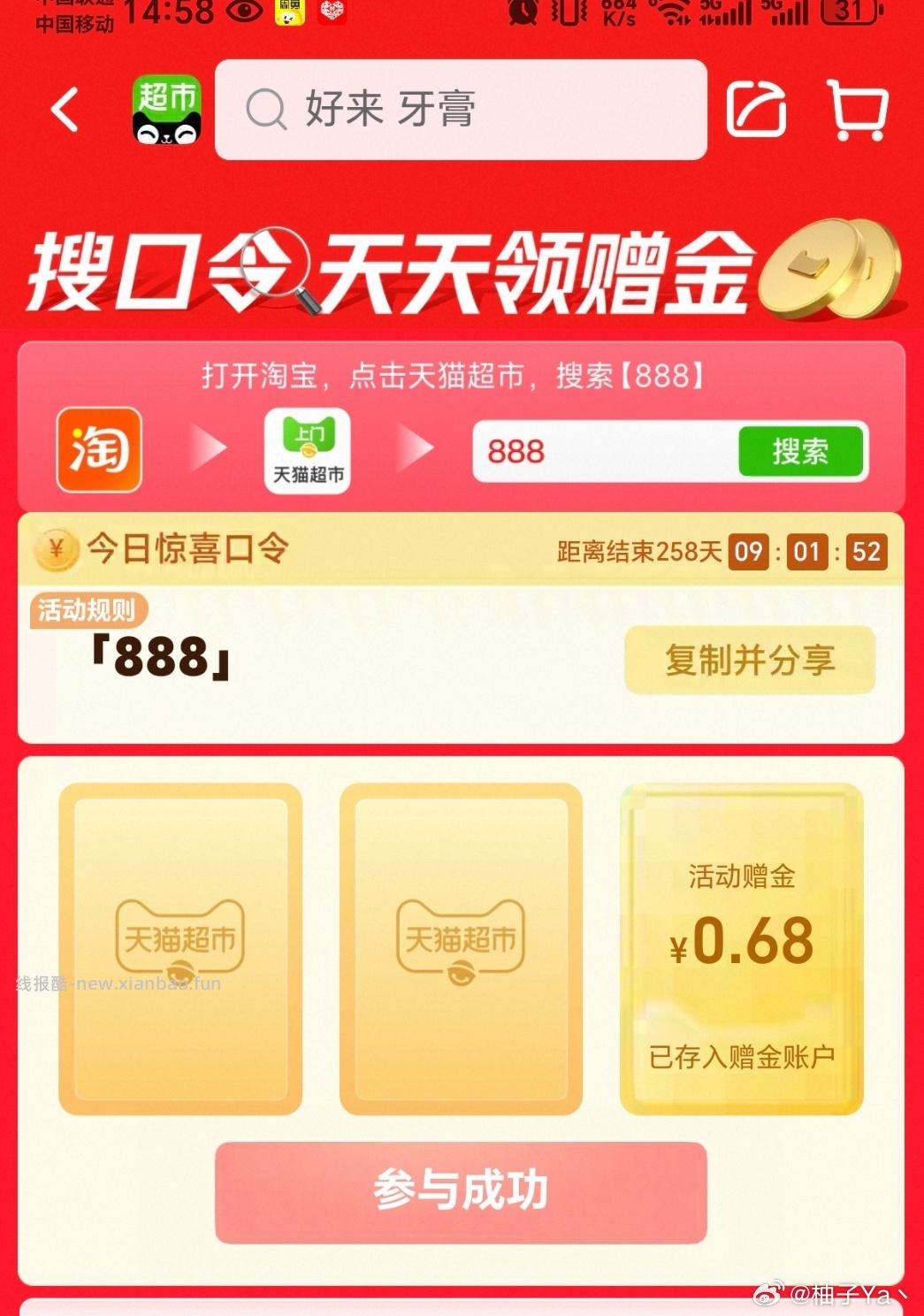
Task: Tap the gold coin icon beside 今日惊喜口令
Action: [x=57, y=550]
